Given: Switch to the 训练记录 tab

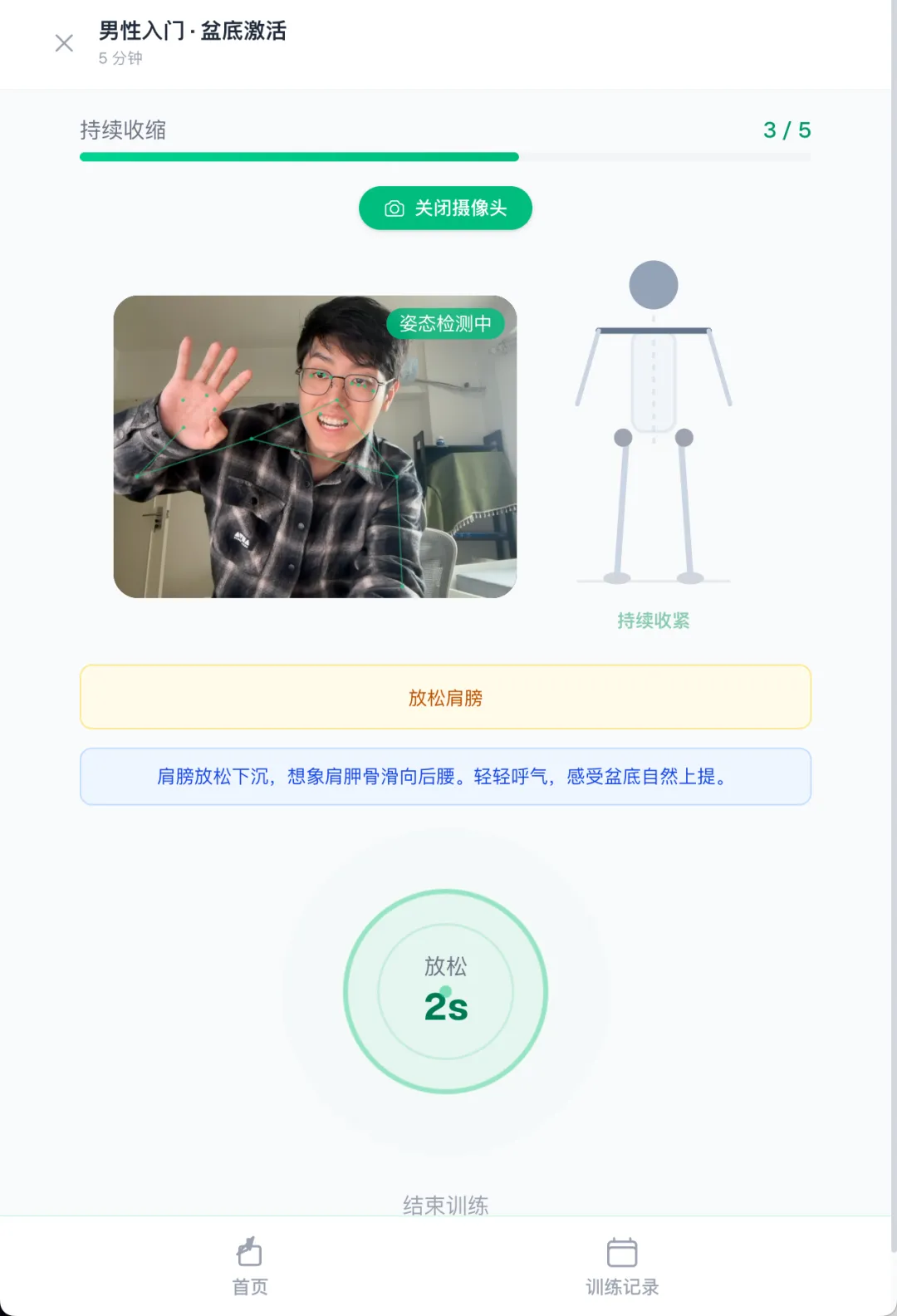Looking at the screenshot, I should tap(620, 1264).
